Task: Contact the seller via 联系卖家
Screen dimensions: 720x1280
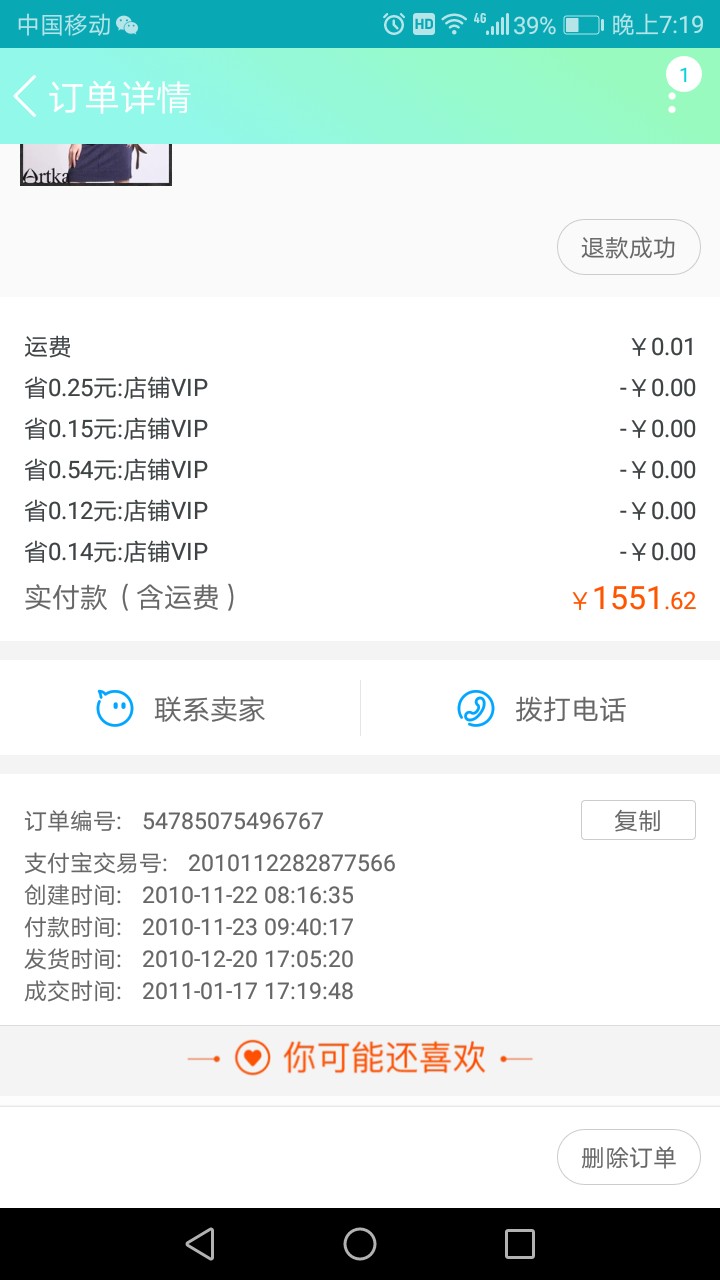Action: pos(180,709)
